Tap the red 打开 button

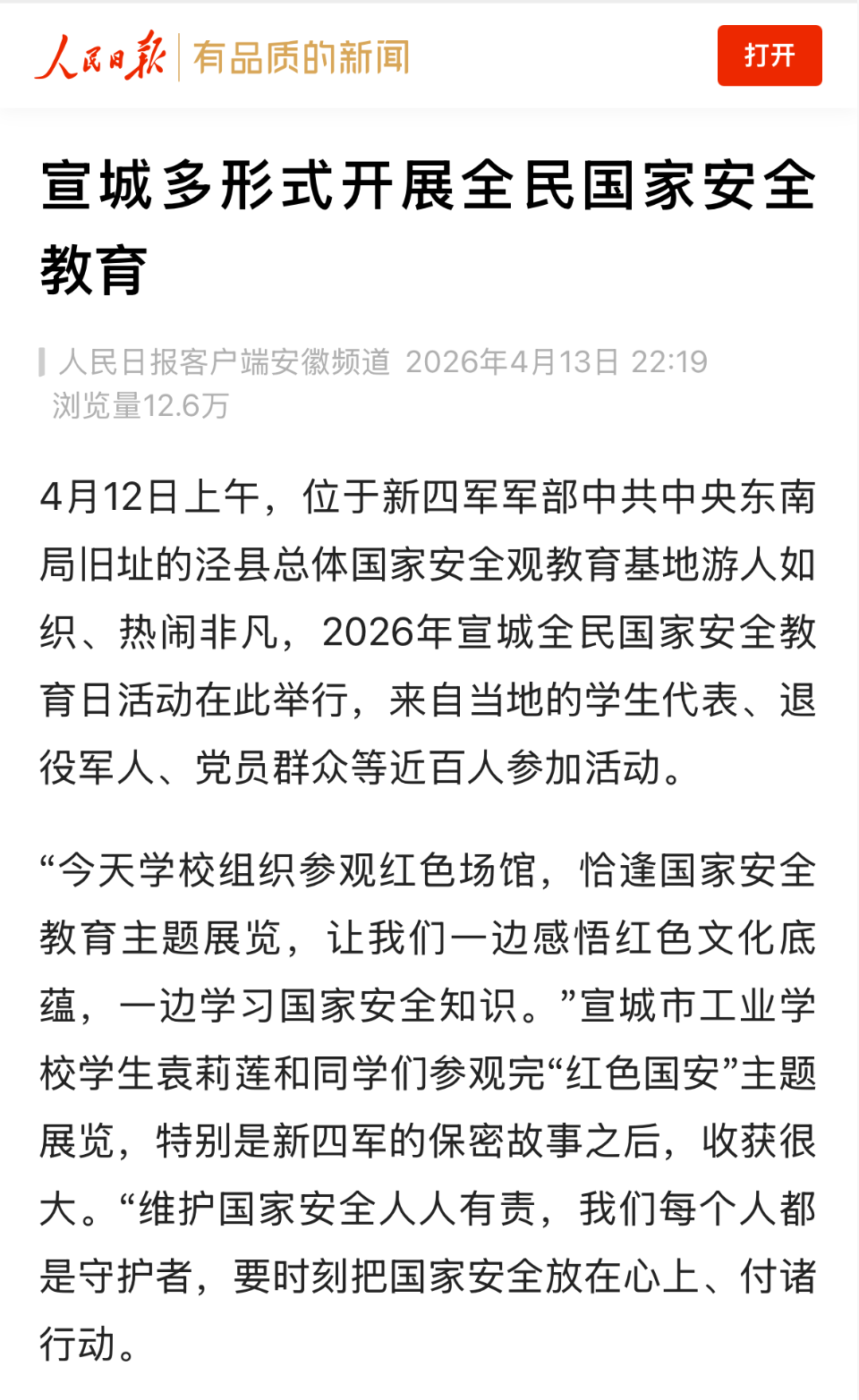pyautogui.click(x=770, y=55)
